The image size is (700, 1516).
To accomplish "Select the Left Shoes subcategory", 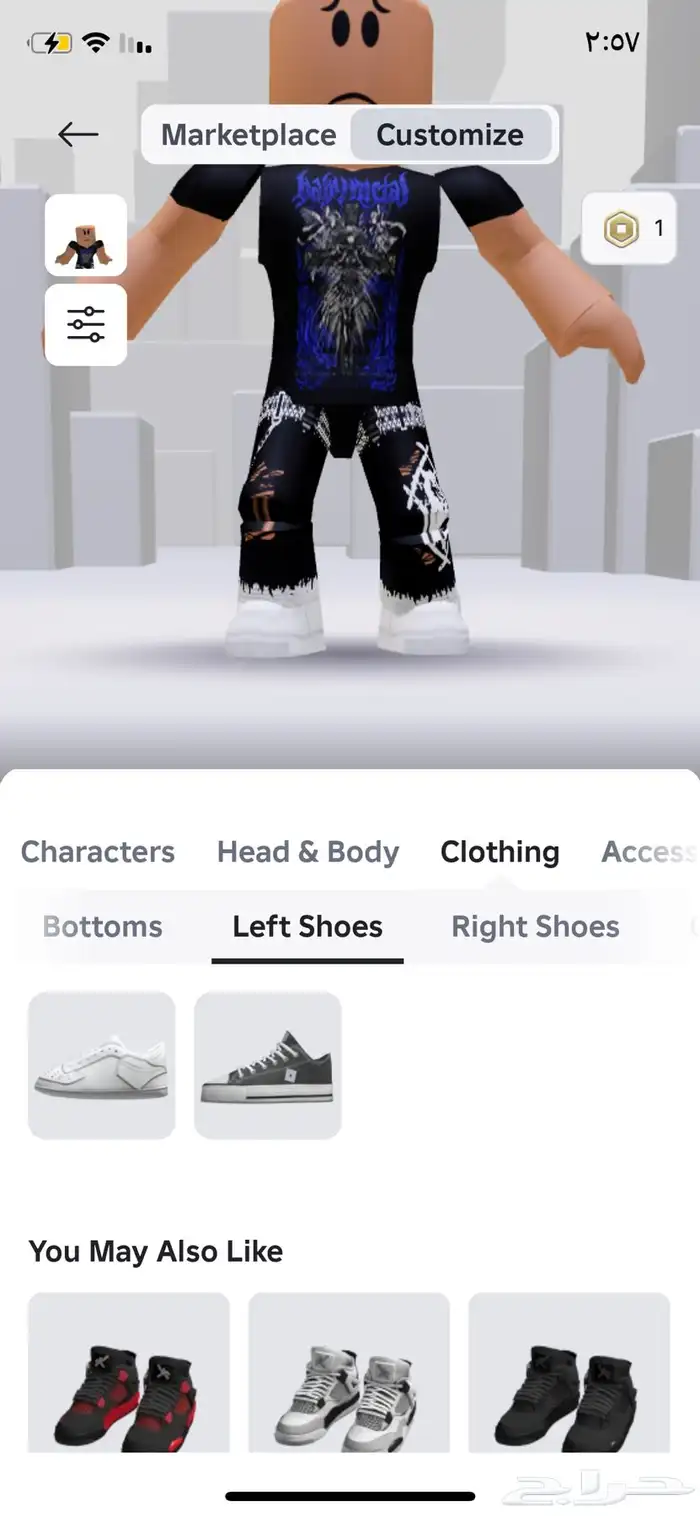I will (307, 926).
